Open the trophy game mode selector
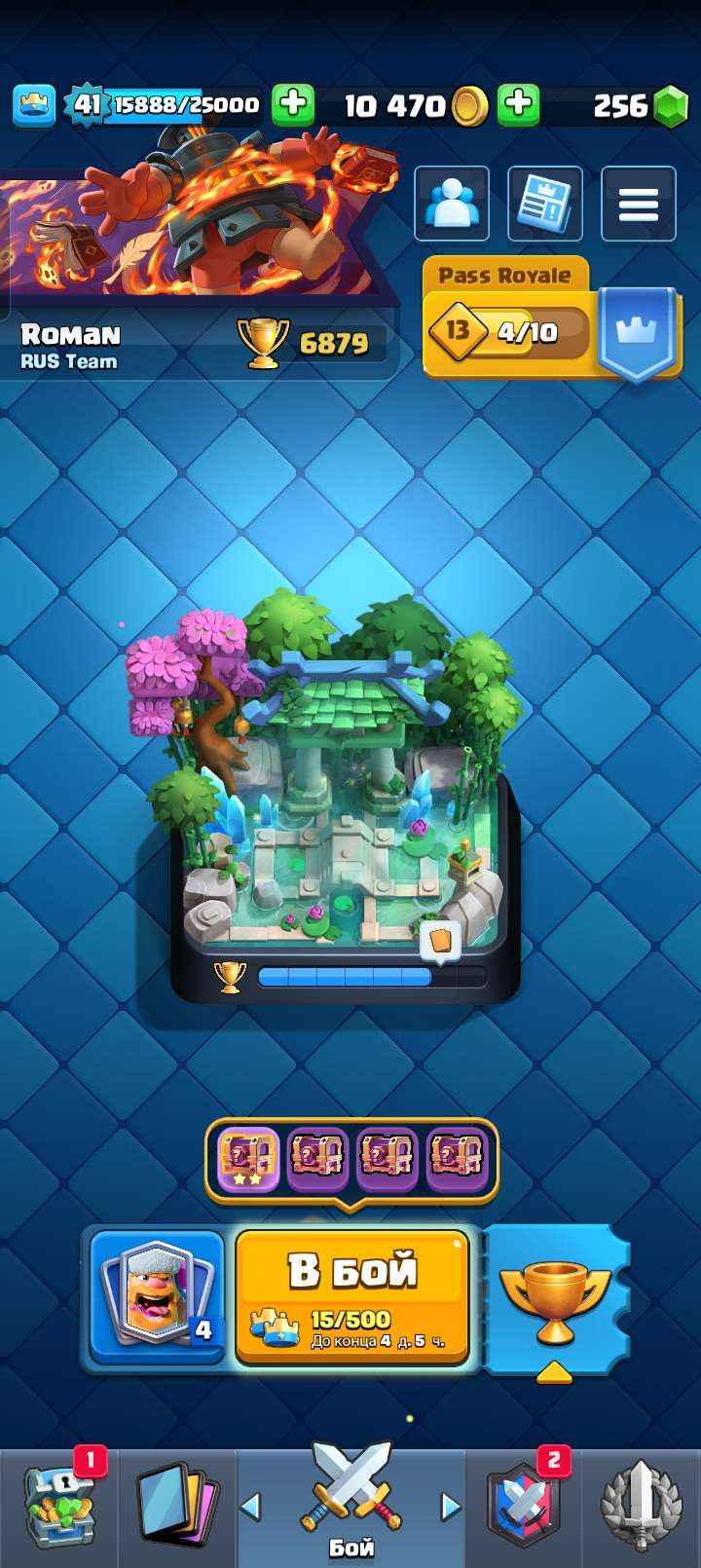Screen dimensions: 701x1568 [x=555, y=1296]
